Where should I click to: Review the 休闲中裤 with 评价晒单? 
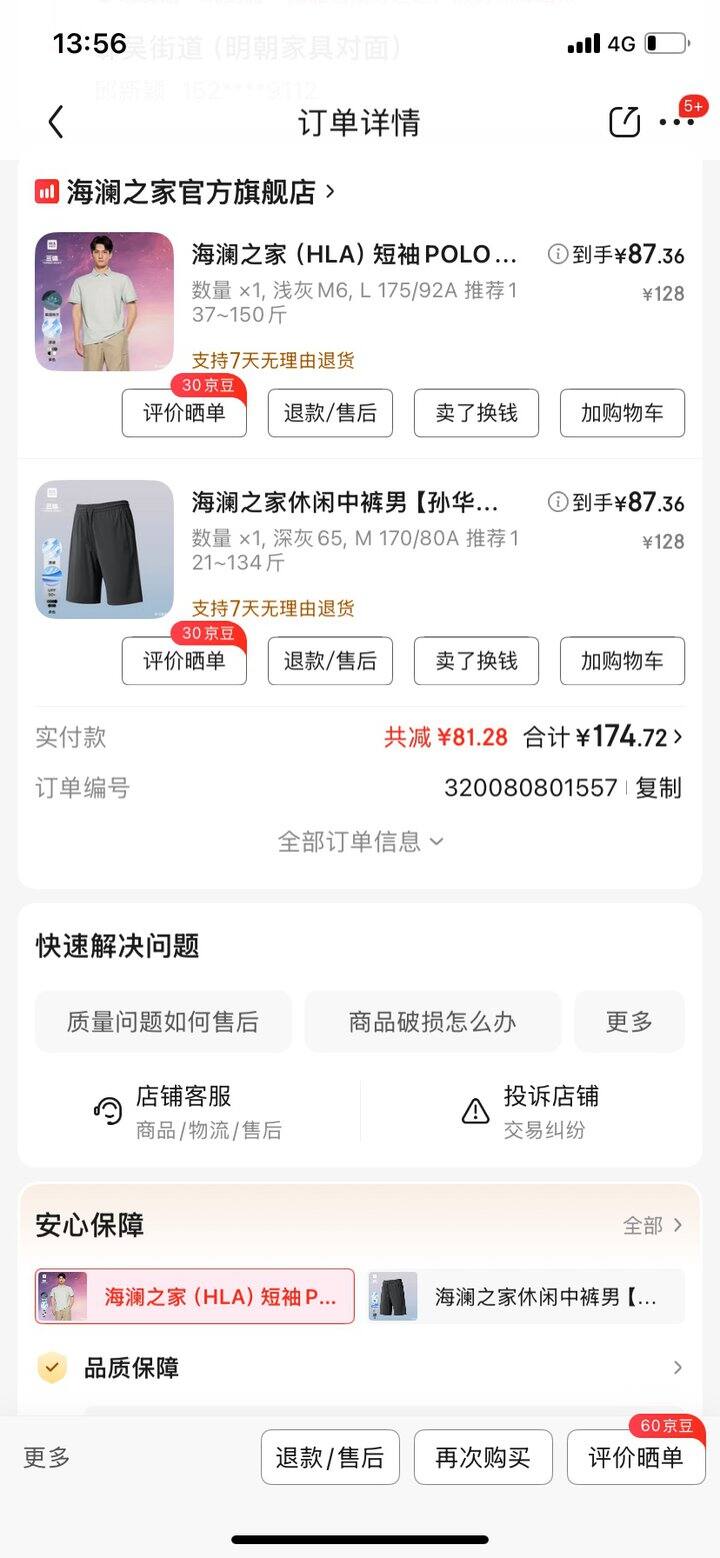click(x=184, y=661)
